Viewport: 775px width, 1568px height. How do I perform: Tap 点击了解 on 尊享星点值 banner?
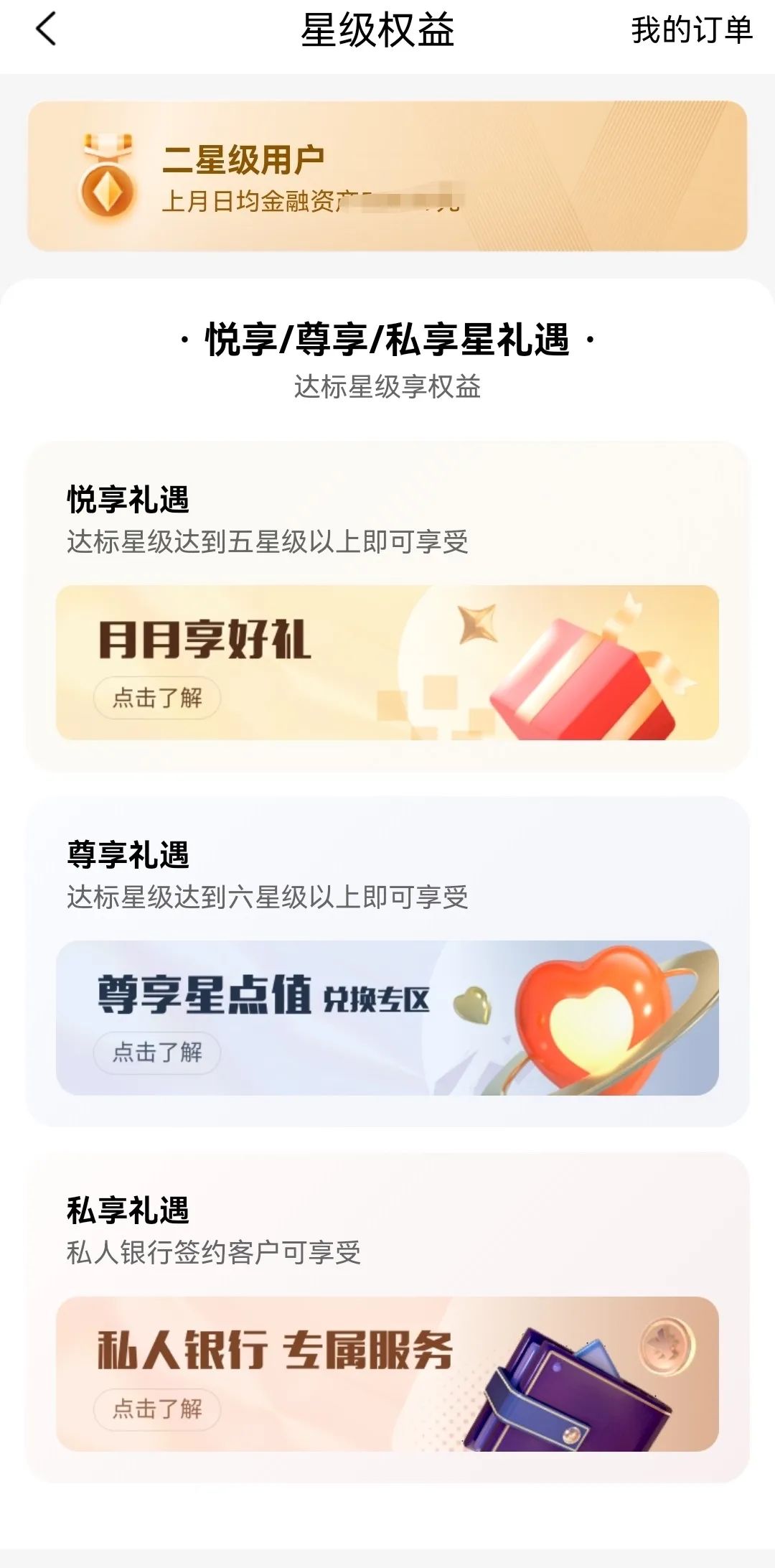(x=157, y=1053)
